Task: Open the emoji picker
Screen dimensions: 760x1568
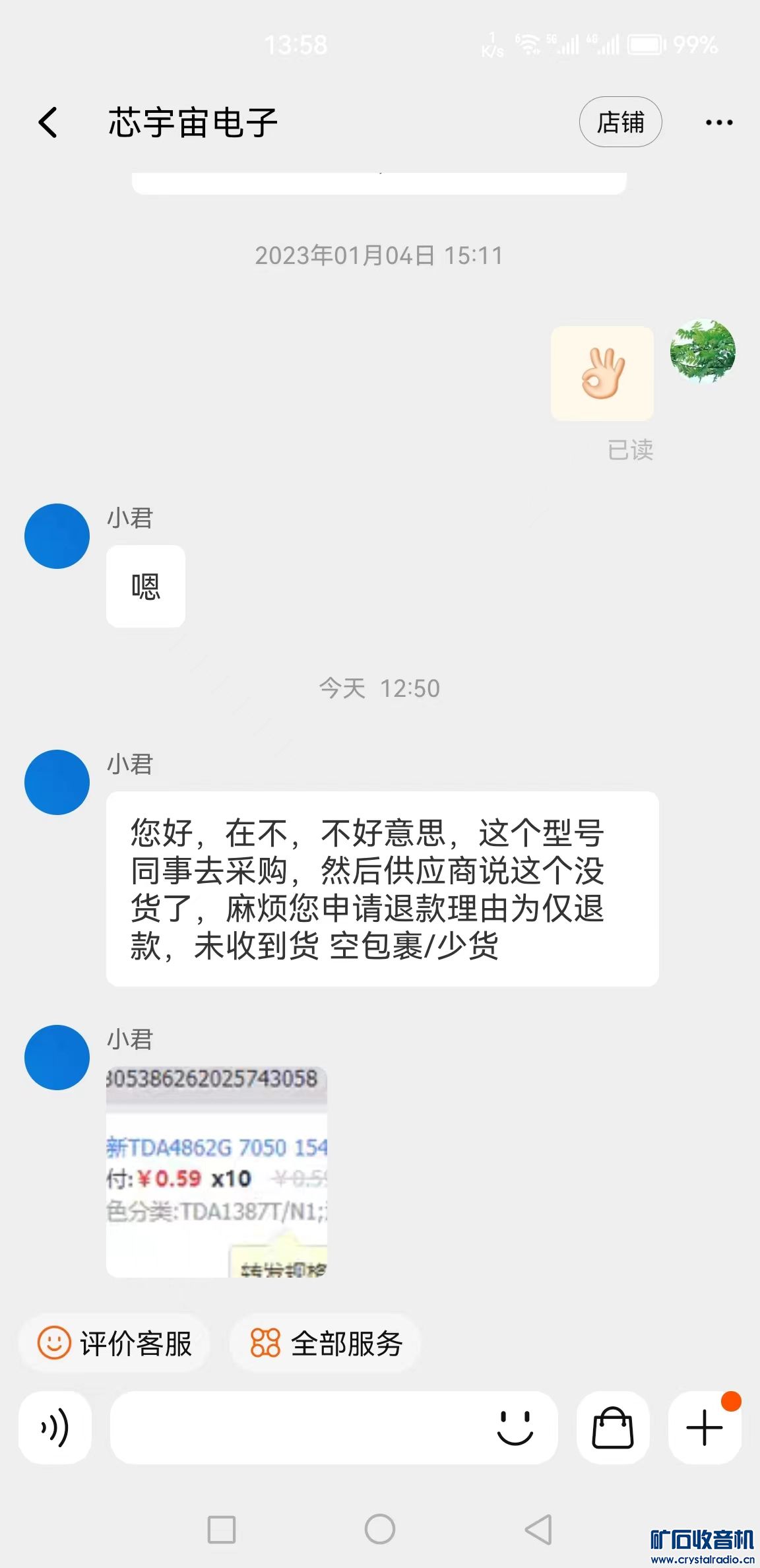Action: point(515,1427)
